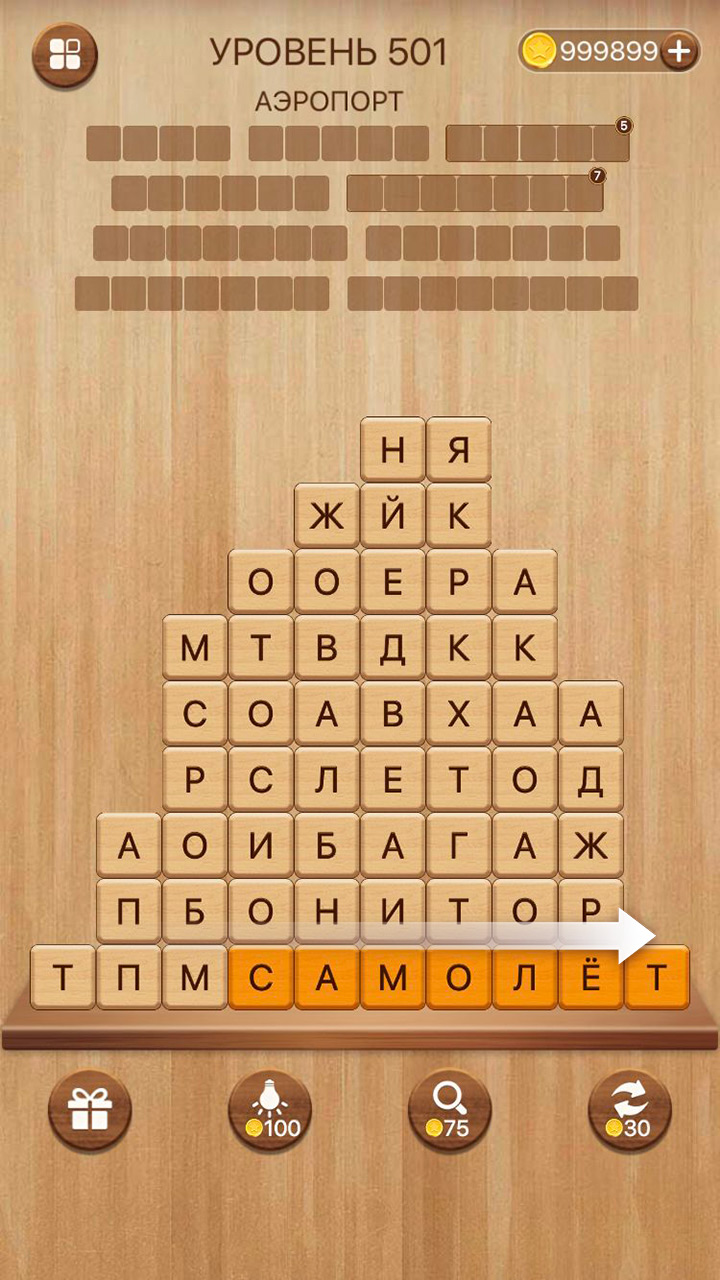Tap the Ё letter tile

coord(591,977)
